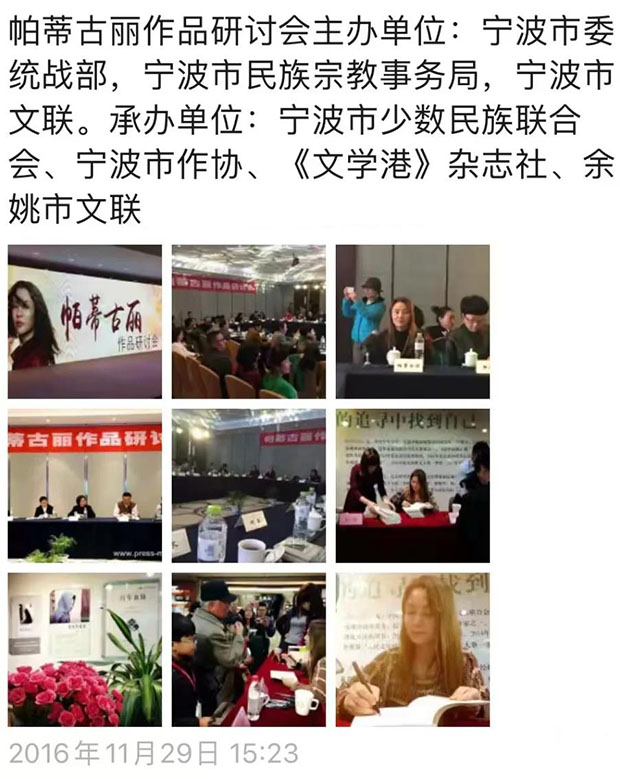Enlarge the photo of the man in a cap
The width and height of the screenshot is (620, 779).
tap(249, 649)
